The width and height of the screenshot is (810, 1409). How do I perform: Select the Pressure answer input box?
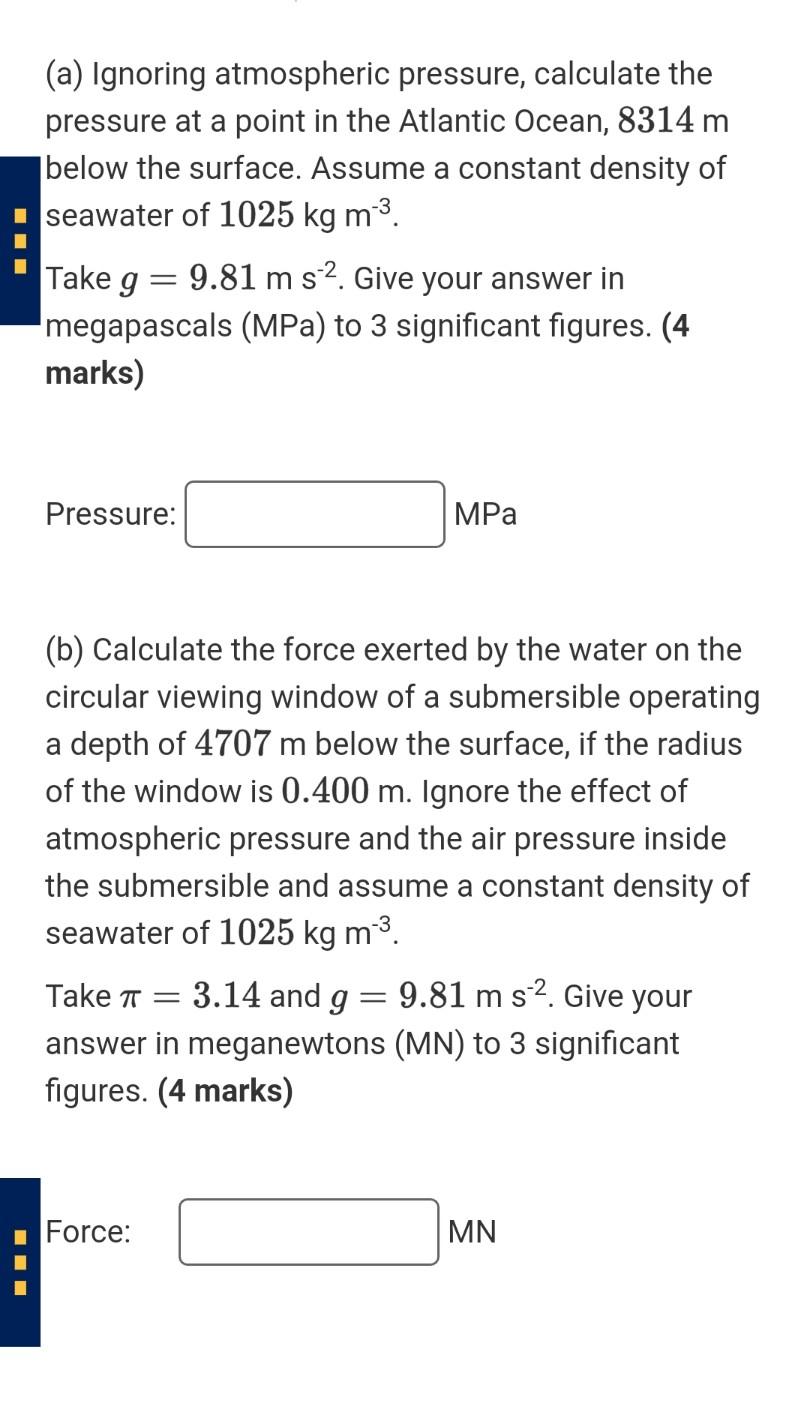pos(314,513)
